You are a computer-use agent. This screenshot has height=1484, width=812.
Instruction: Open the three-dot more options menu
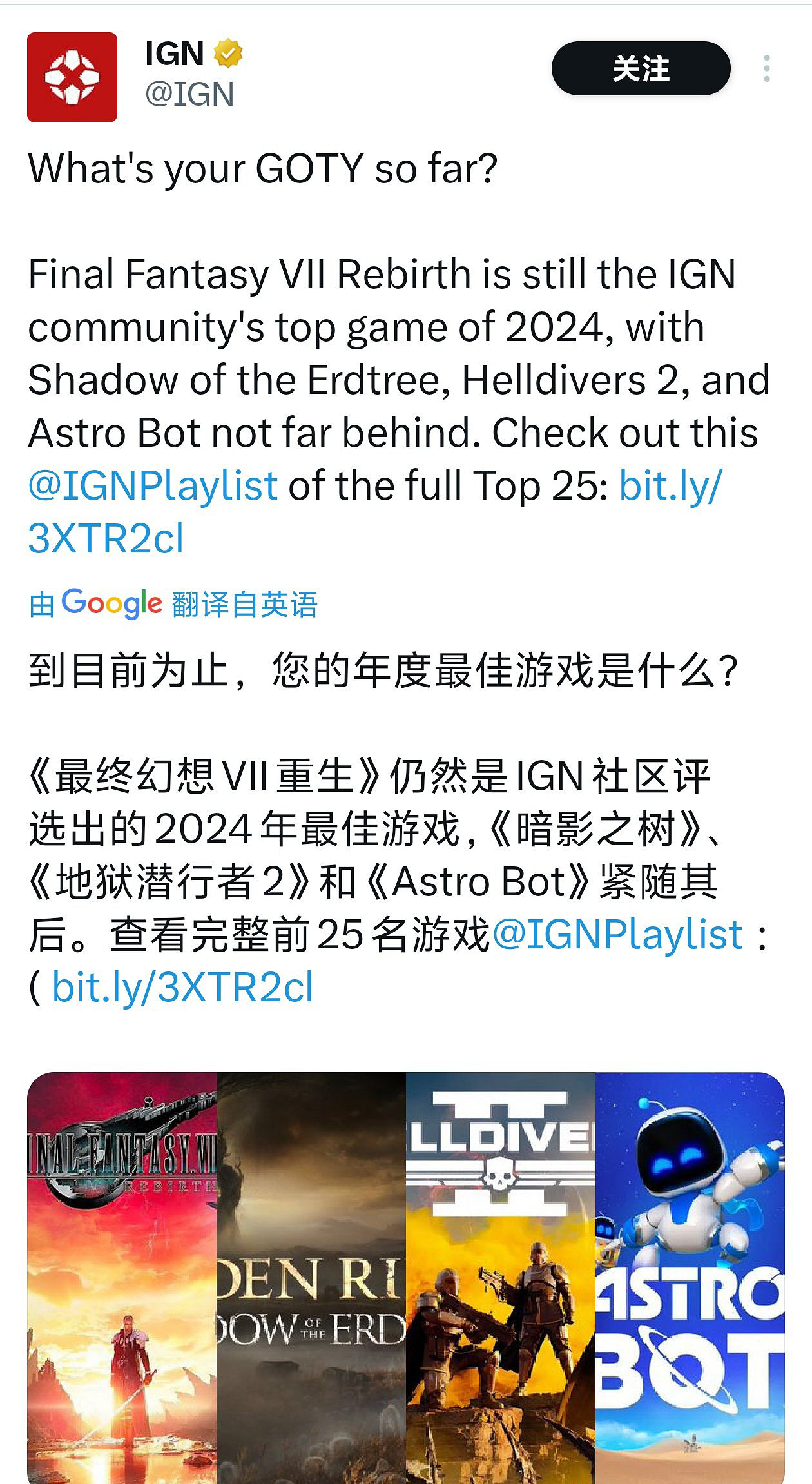click(767, 68)
